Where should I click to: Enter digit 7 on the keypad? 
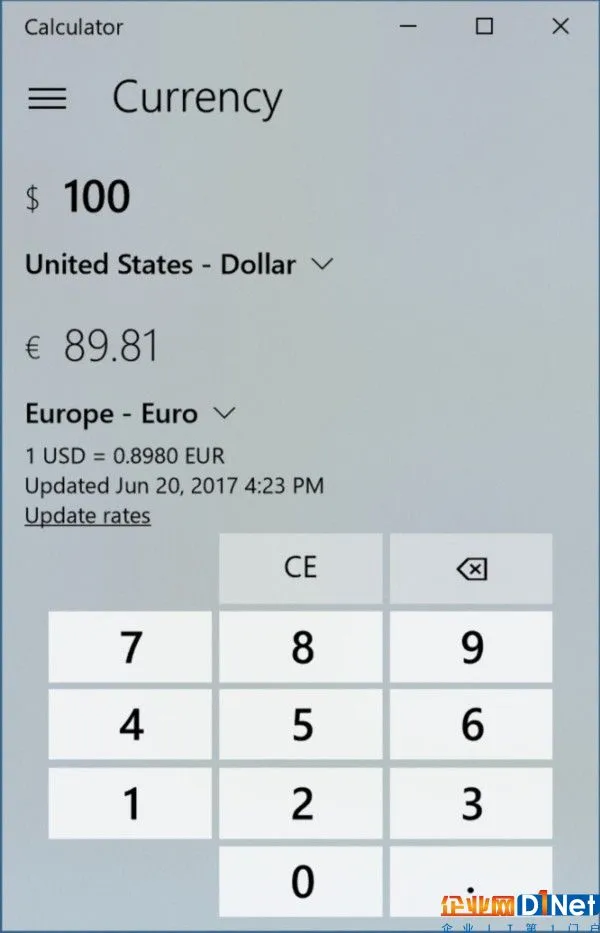131,647
